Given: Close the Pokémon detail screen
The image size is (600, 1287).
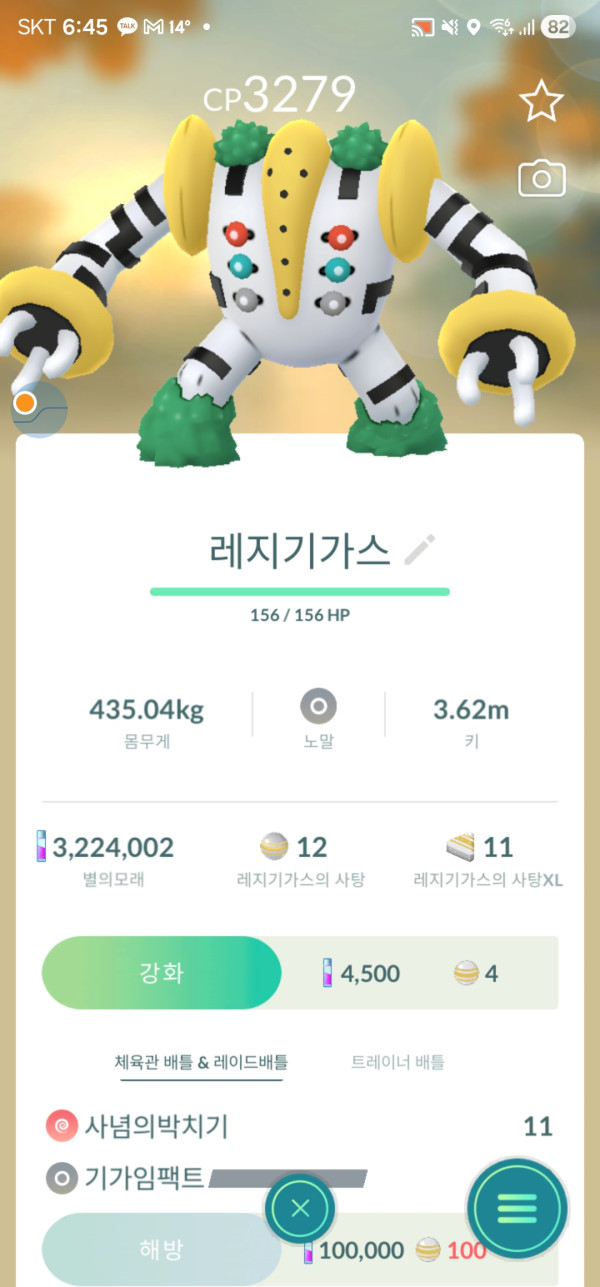Looking at the screenshot, I should tap(299, 1208).
